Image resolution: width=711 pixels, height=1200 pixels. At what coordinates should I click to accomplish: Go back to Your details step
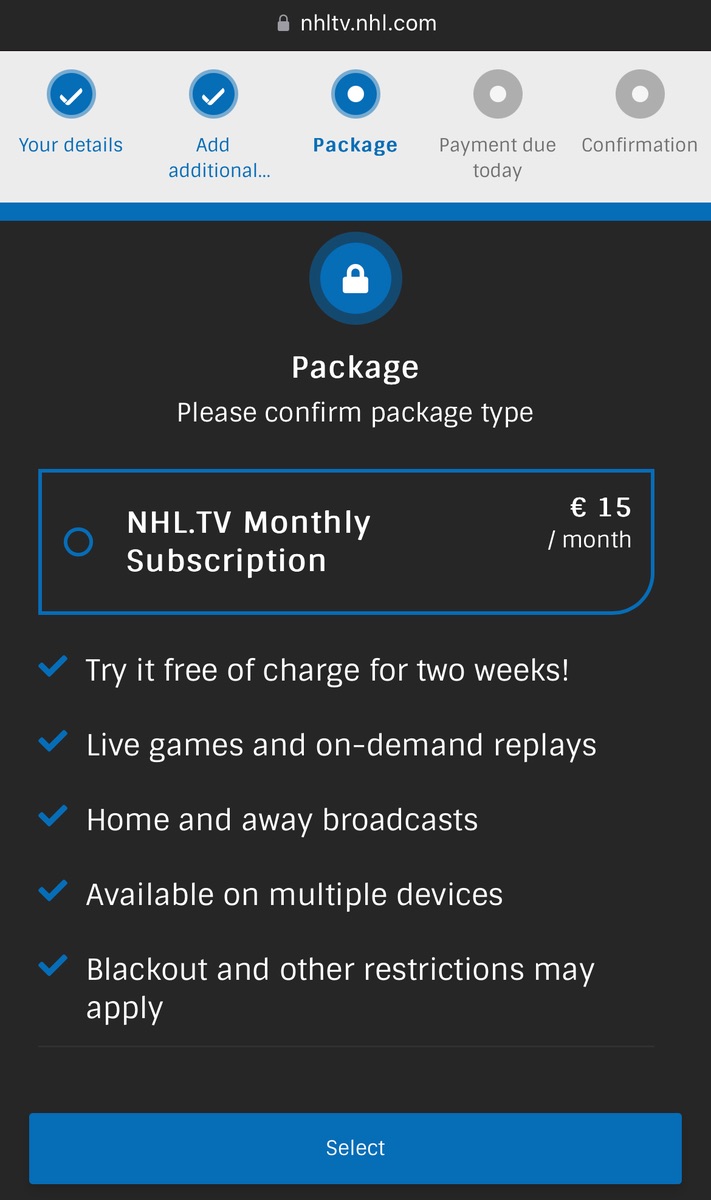[x=71, y=97]
